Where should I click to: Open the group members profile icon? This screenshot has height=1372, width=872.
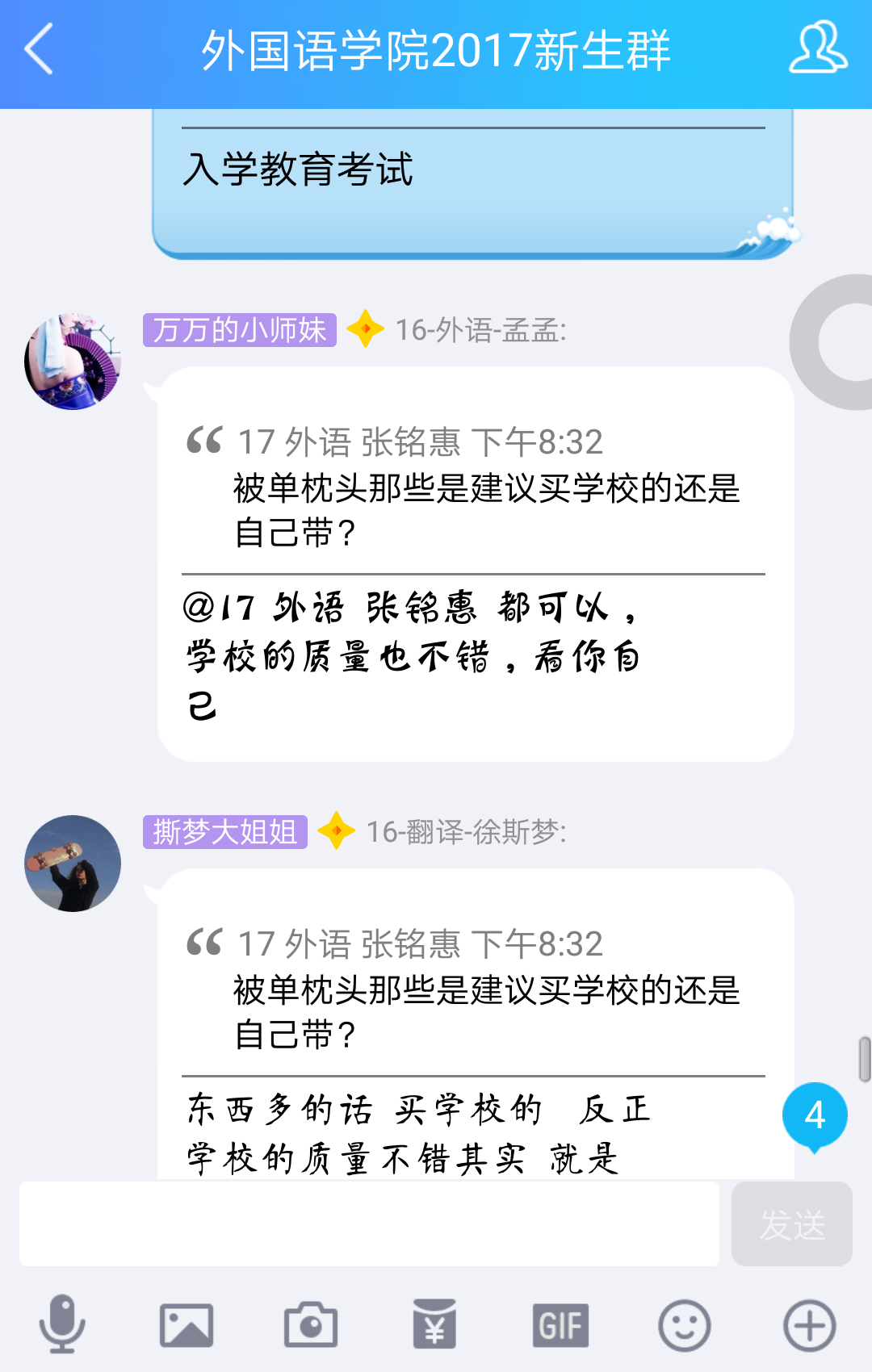(x=817, y=48)
